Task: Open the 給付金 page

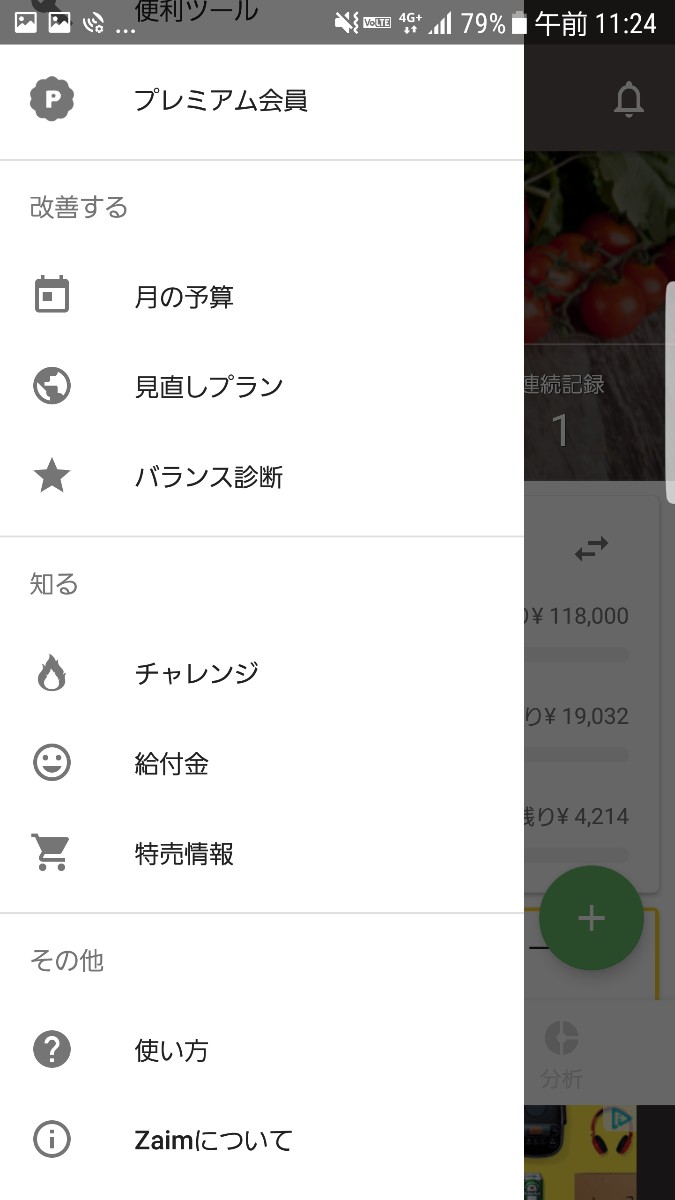Action: [172, 764]
